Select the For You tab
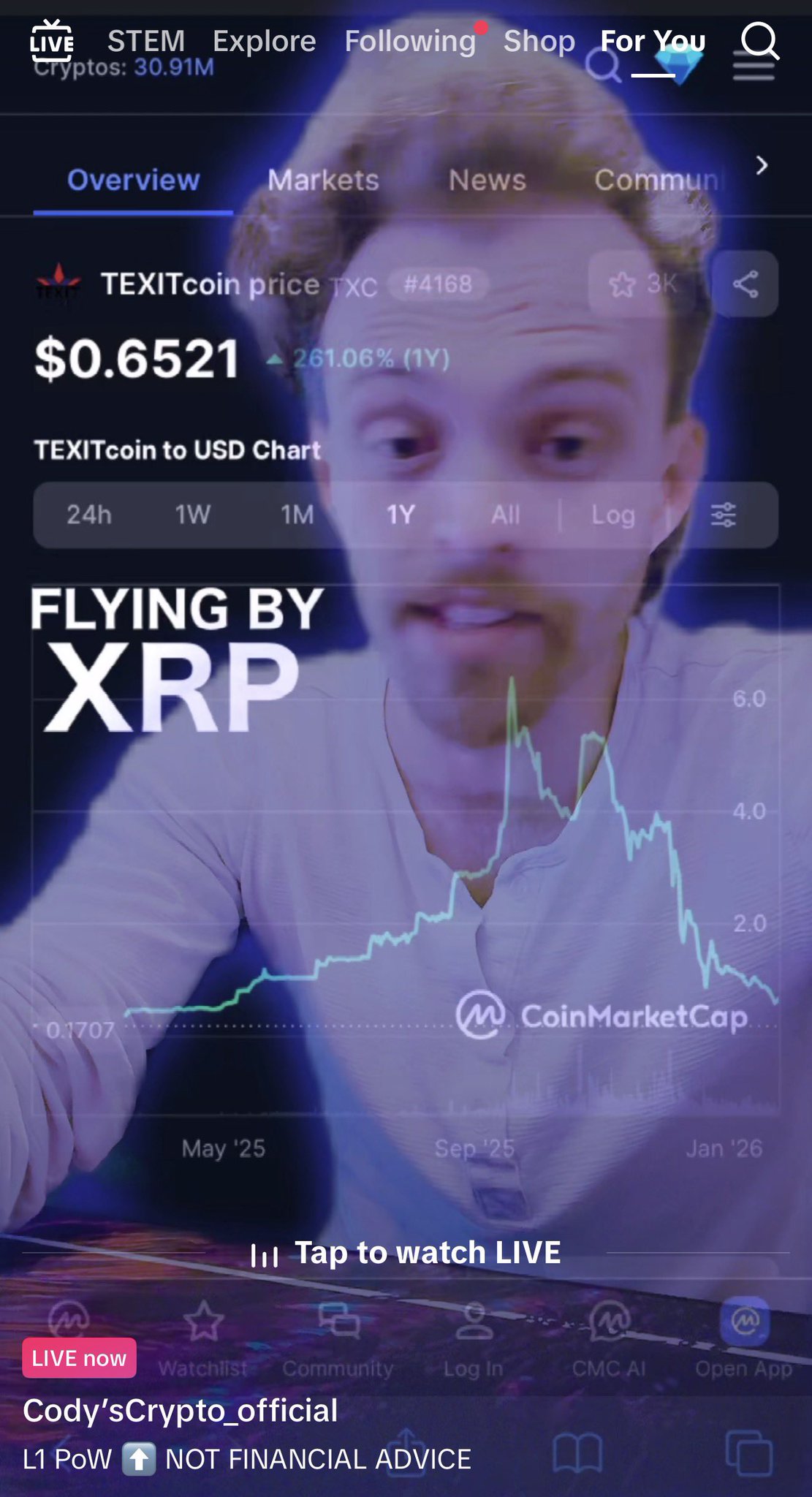812x1497 pixels. pyautogui.click(x=653, y=42)
